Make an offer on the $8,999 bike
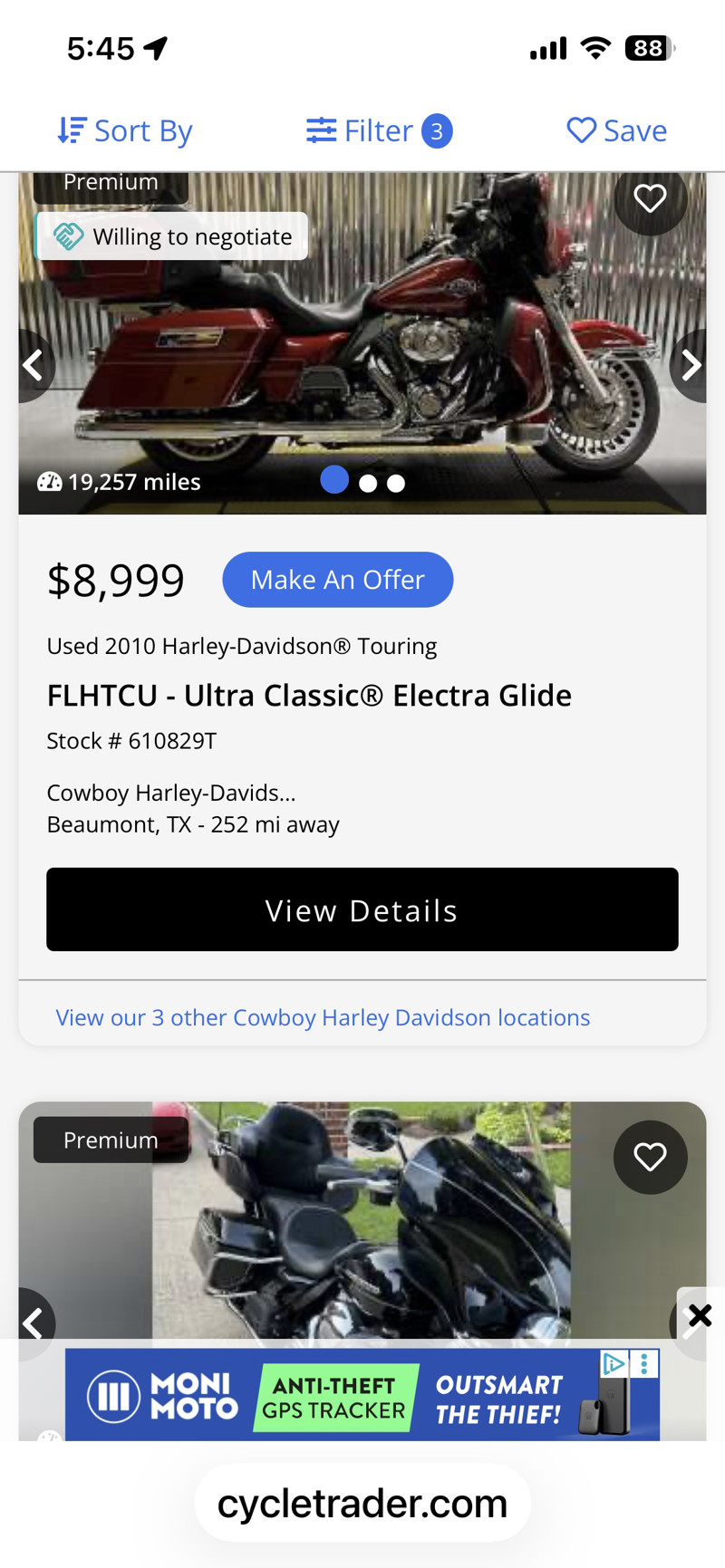 [337, 580]
